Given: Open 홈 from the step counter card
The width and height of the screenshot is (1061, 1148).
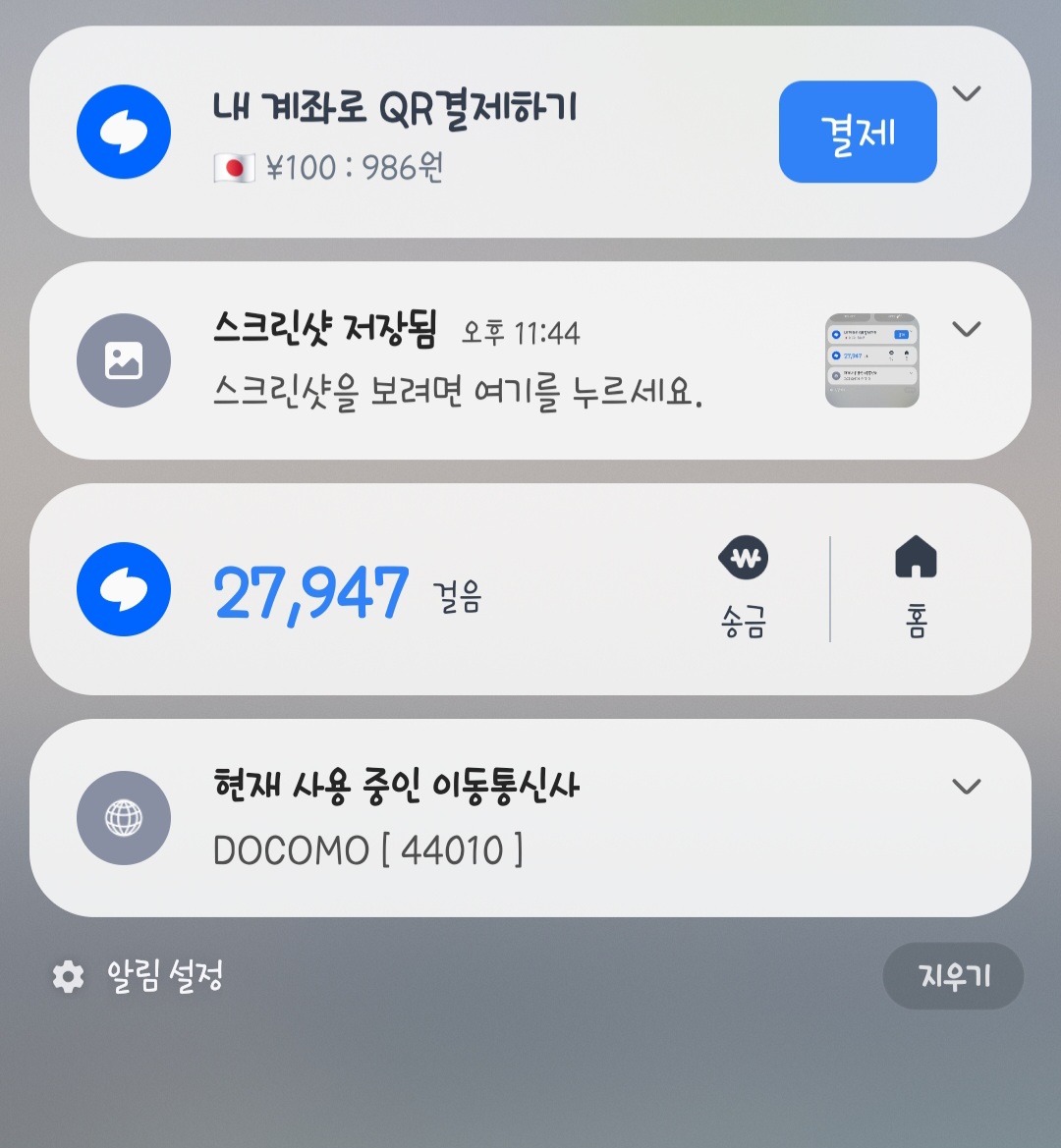Looking at the screenshot, I should click(x=916, y=587).
